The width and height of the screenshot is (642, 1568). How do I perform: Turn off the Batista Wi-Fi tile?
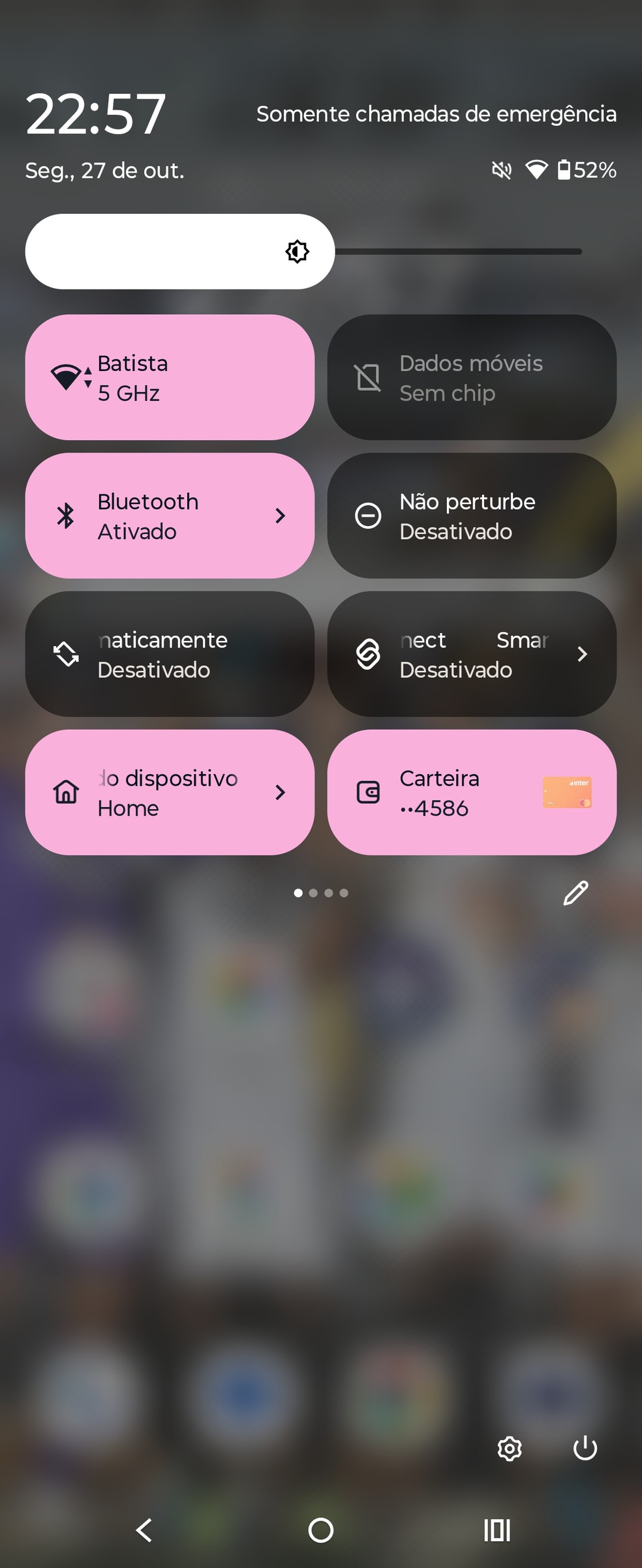(x=170, y=377)
